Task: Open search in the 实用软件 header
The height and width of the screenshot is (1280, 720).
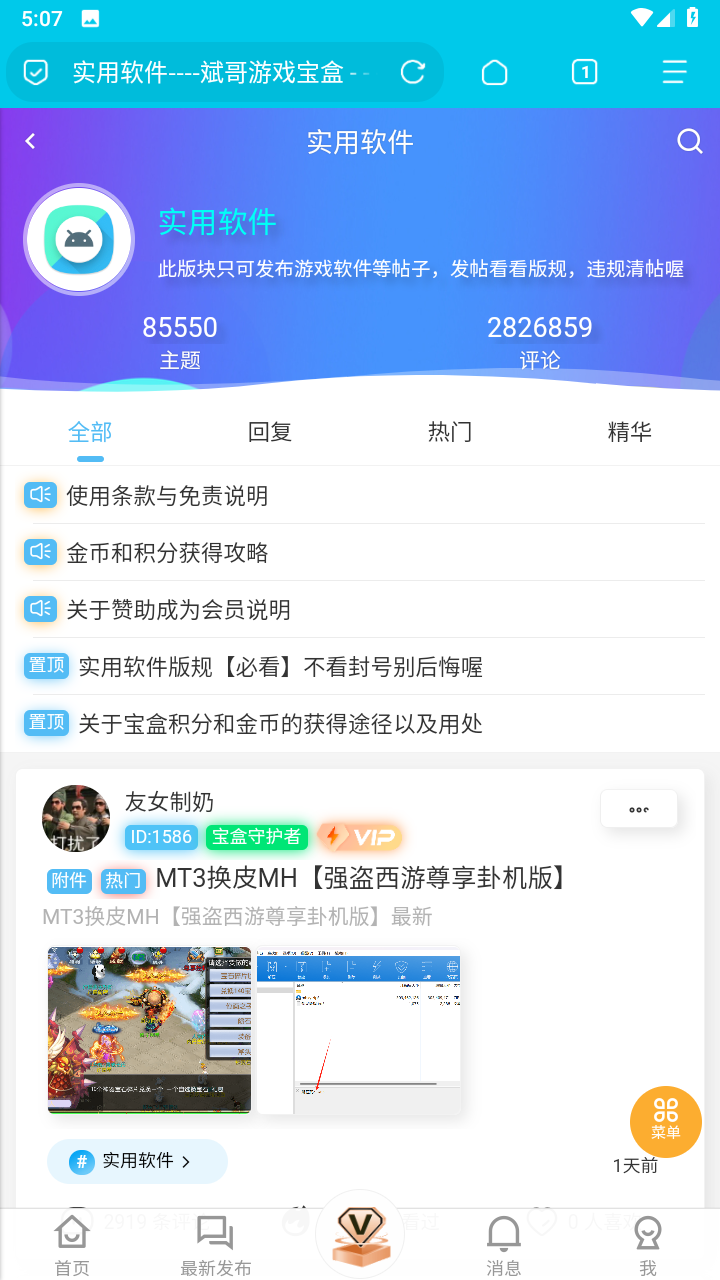Action: (x=690, y=141)
